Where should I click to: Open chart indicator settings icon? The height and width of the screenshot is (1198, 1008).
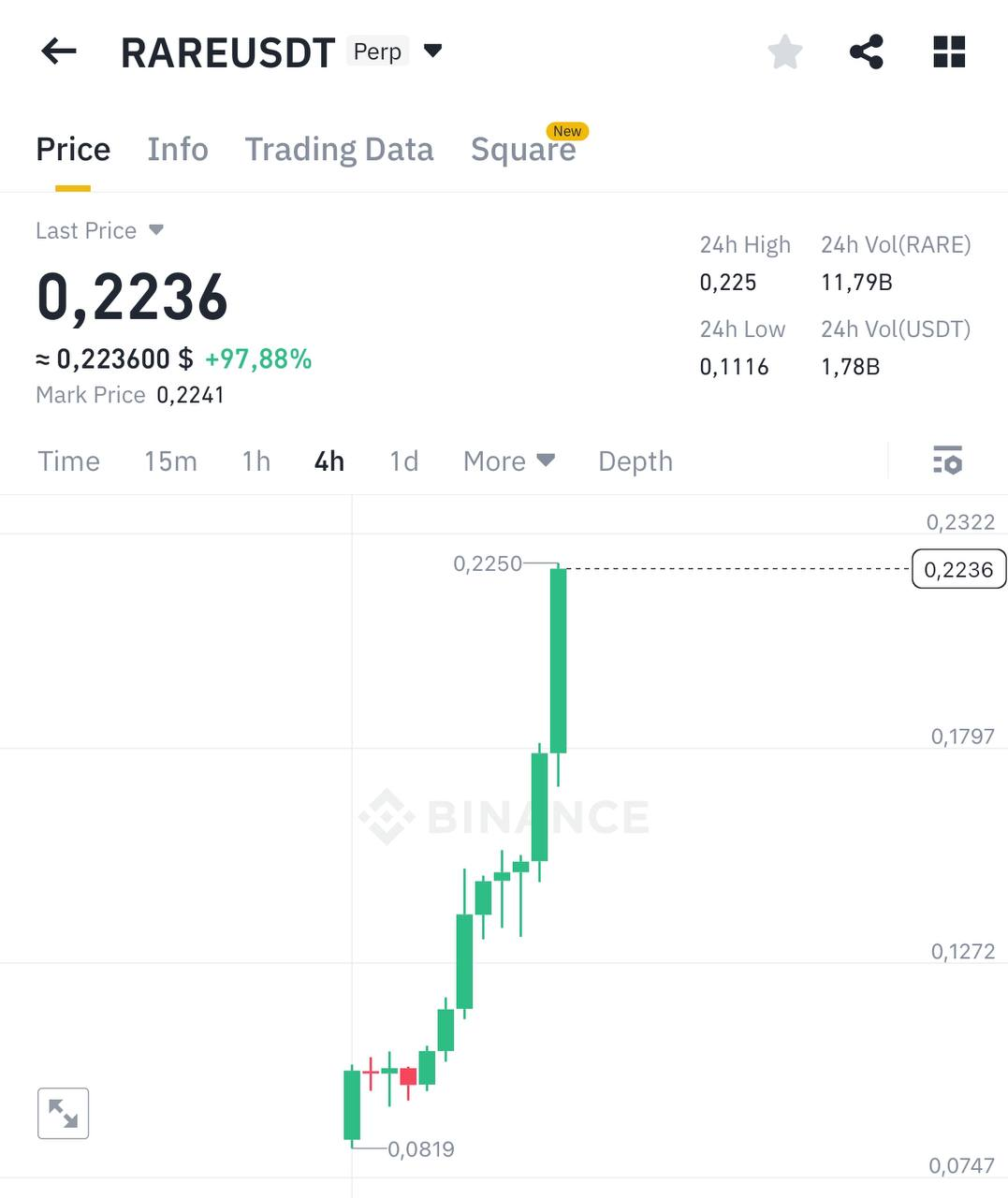pos(947,460)
